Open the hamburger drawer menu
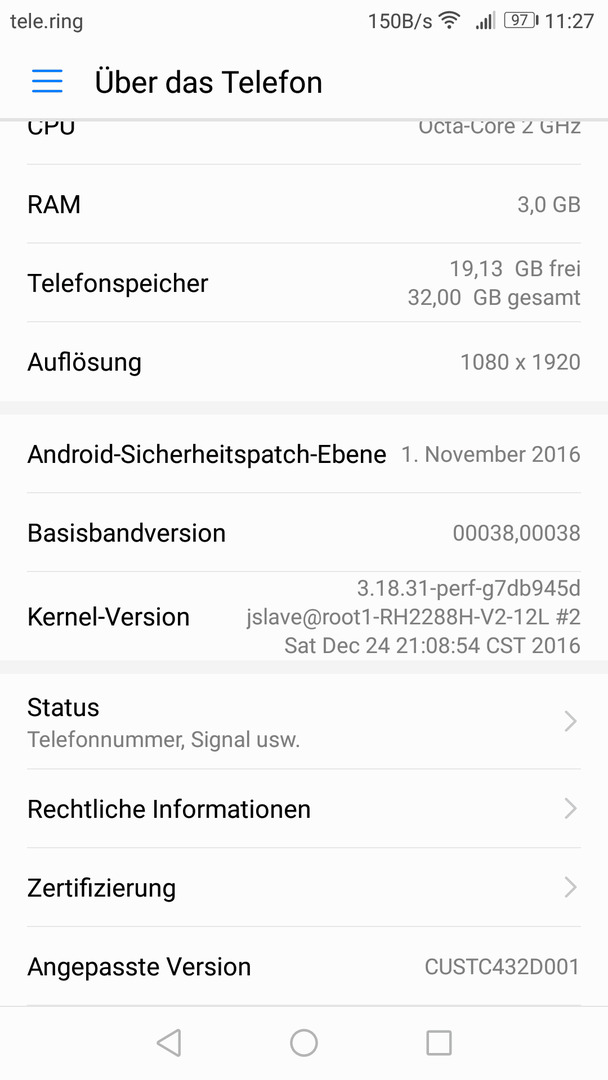The height and width of the screenshot is (1080, 608). point(47,82)
